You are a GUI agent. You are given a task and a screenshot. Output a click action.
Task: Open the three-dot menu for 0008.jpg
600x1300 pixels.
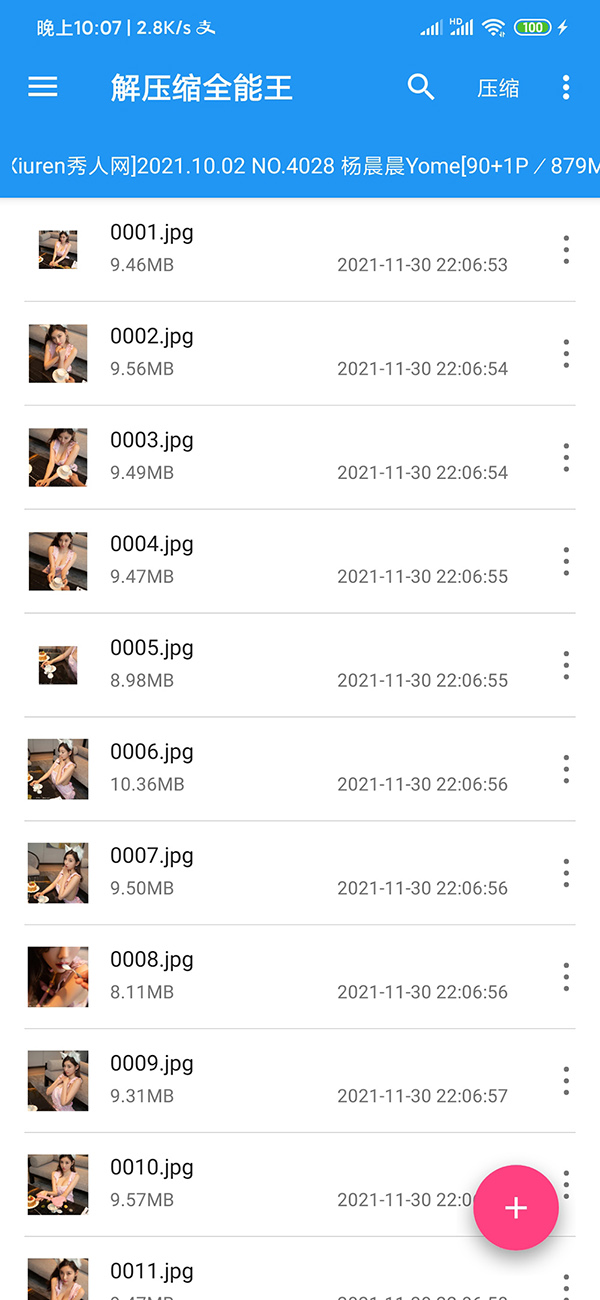pos(566,977)
